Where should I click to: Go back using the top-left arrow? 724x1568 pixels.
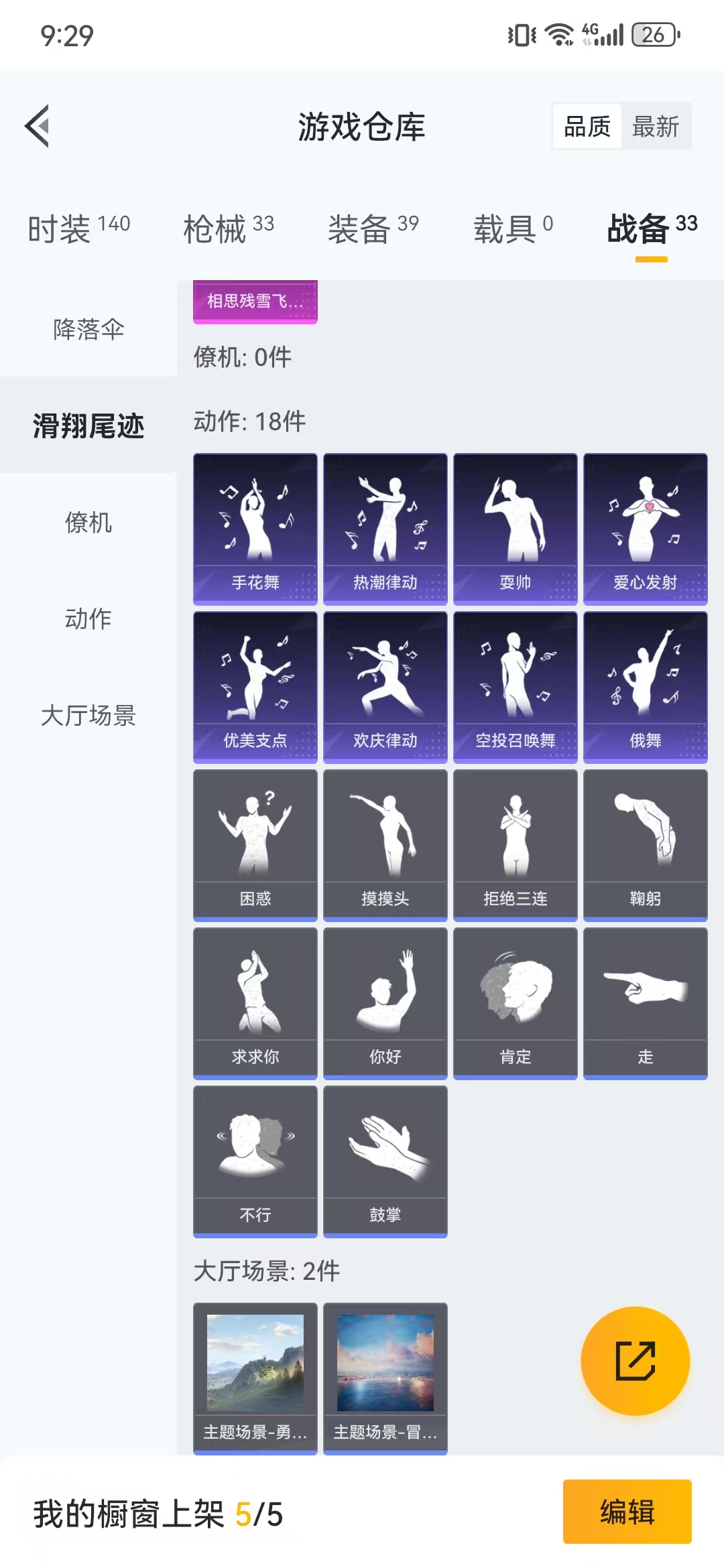[38, 126]
